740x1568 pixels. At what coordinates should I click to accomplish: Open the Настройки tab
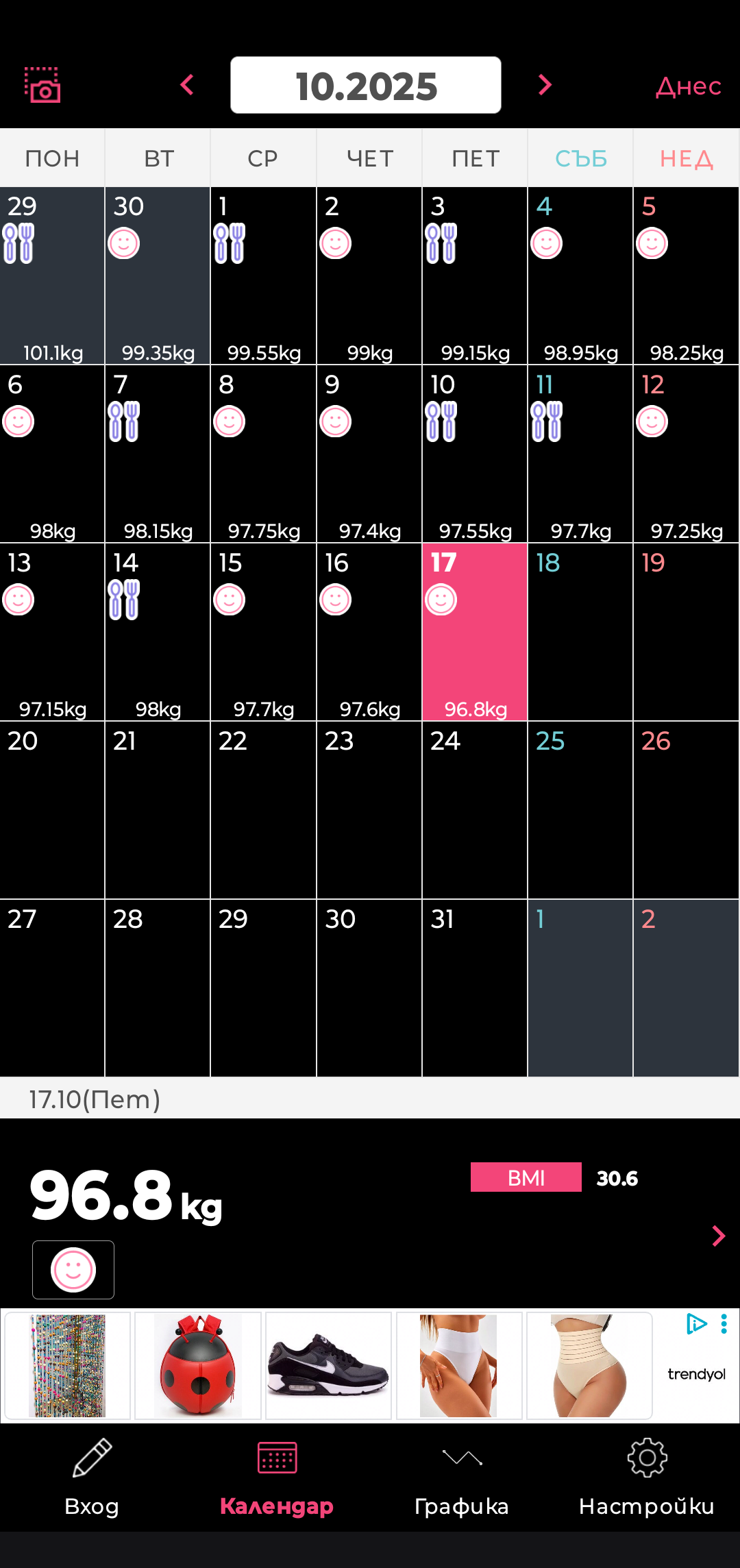(647, 1477)
